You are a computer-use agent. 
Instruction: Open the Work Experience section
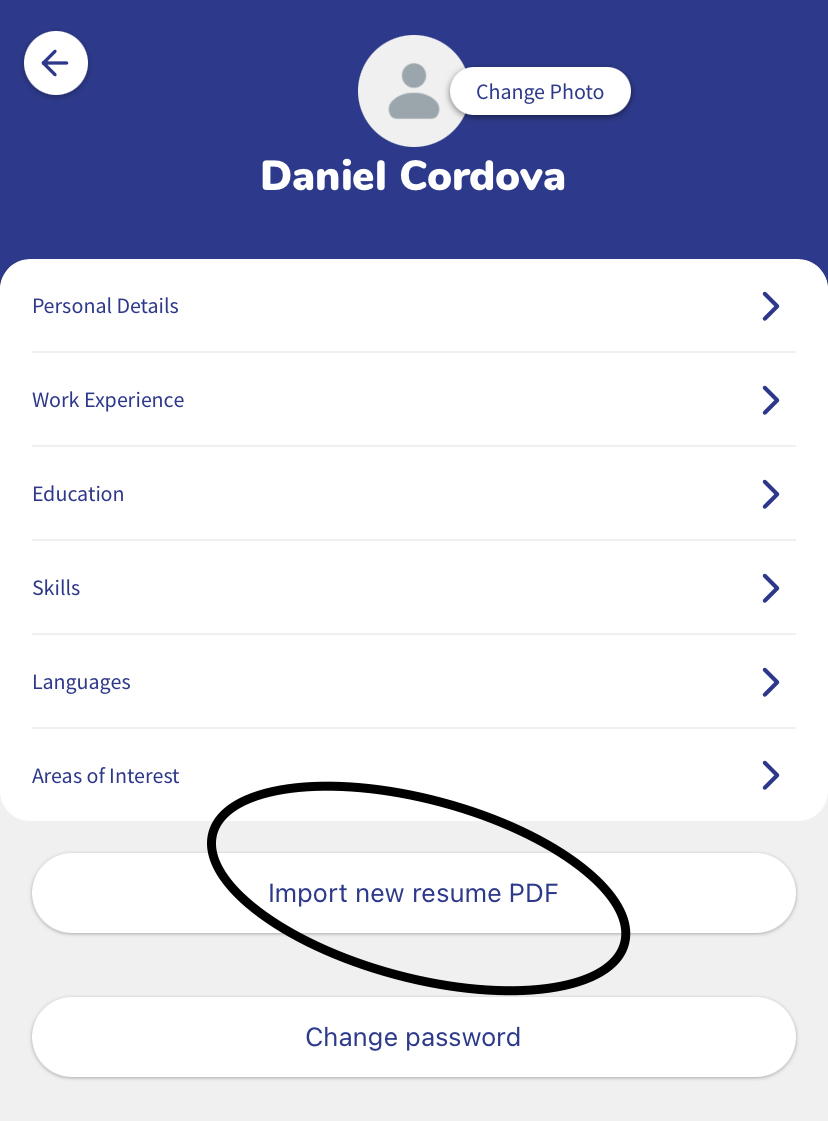(413, 400)
